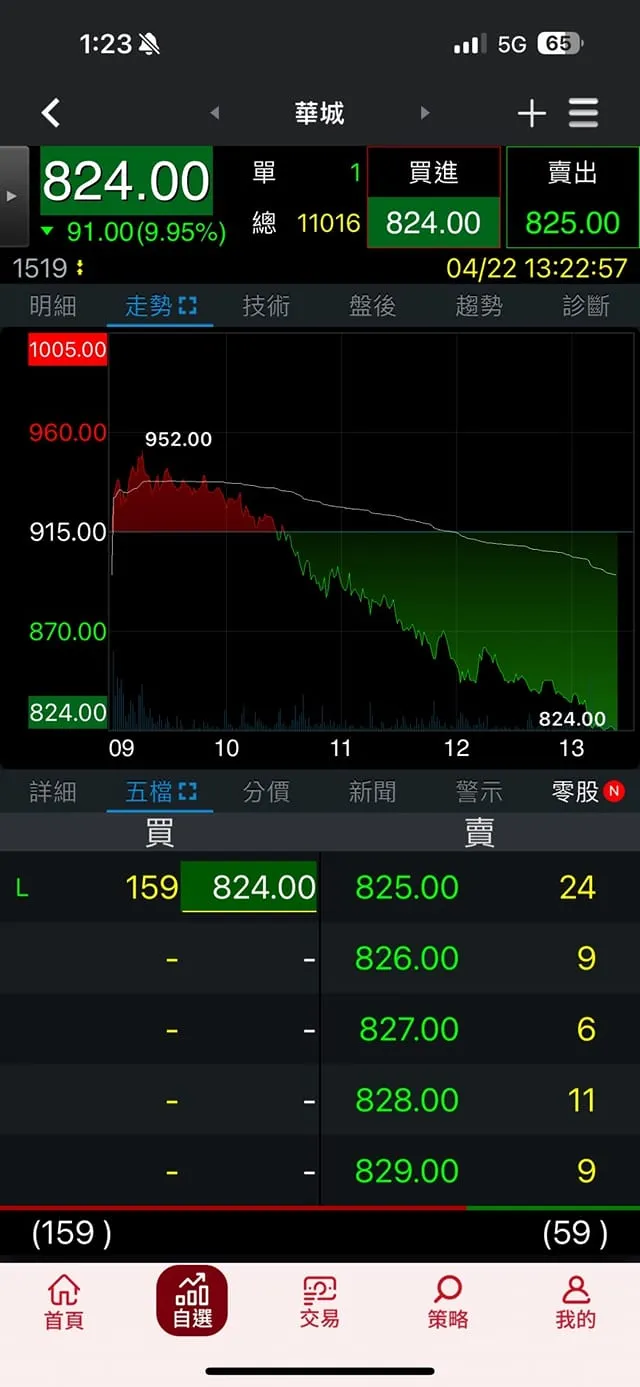640x1387 pixels.
Task: Open the 技術 chart tab
Action: tap(266, 306)
